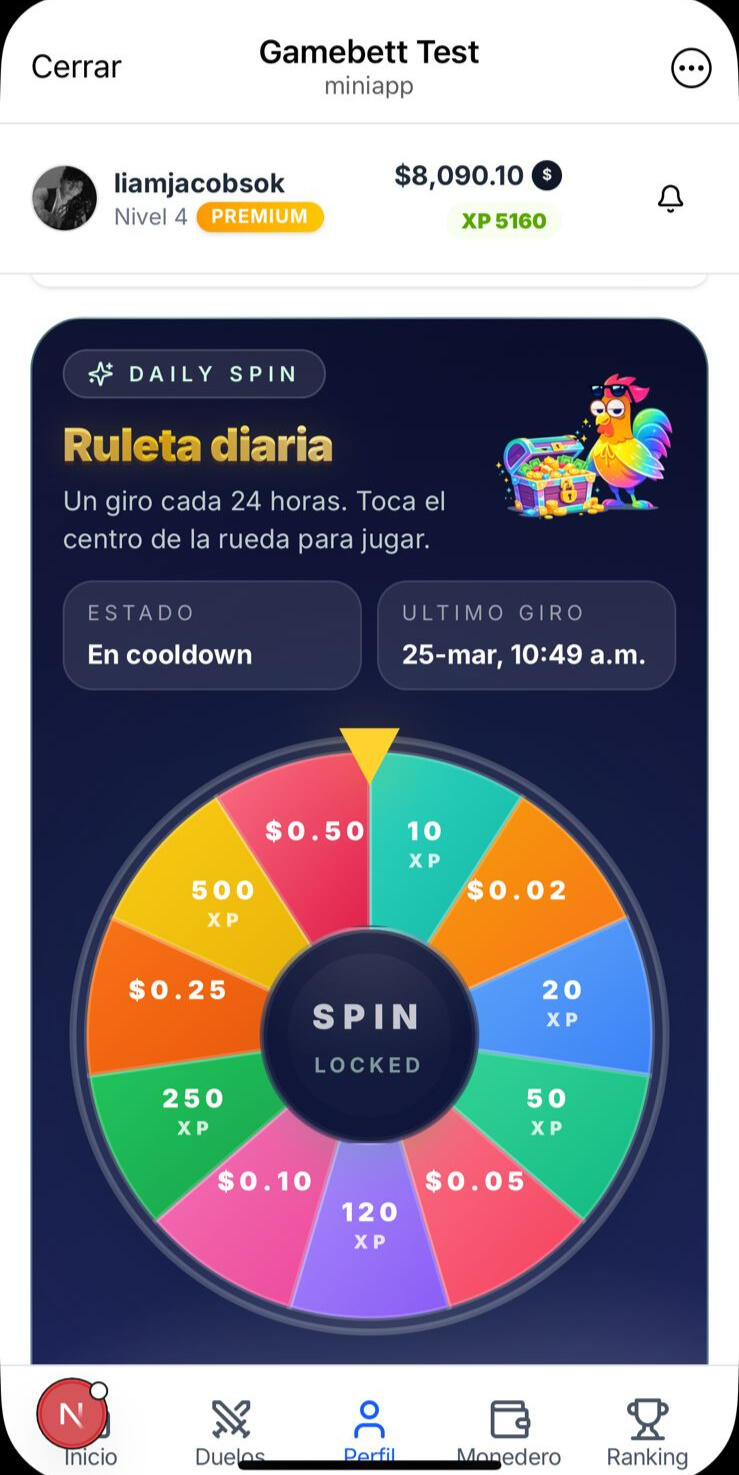Click the Perfil person icon
Viewport: 739px width, 1475px height.
370,1413
